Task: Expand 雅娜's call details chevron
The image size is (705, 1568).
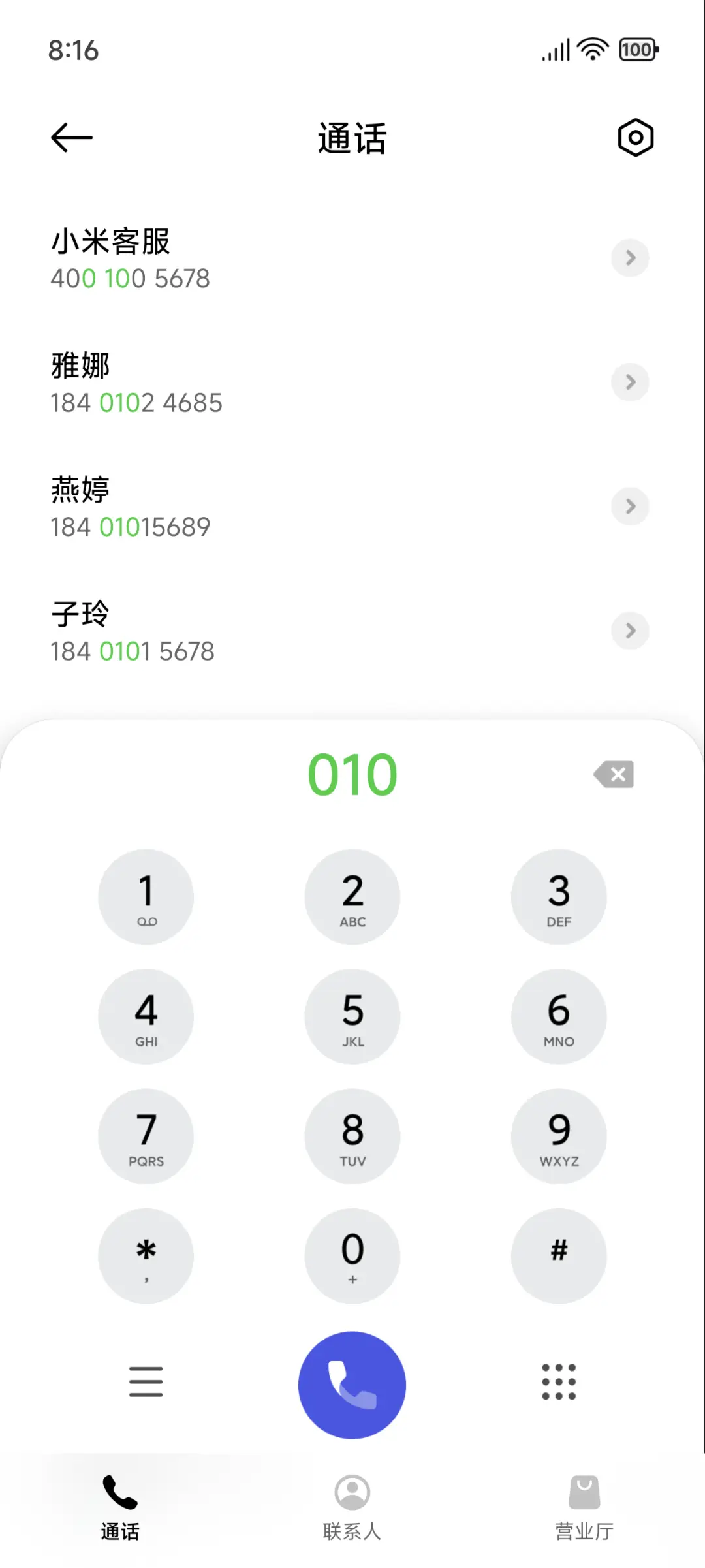Action: (x=630, y=382)
